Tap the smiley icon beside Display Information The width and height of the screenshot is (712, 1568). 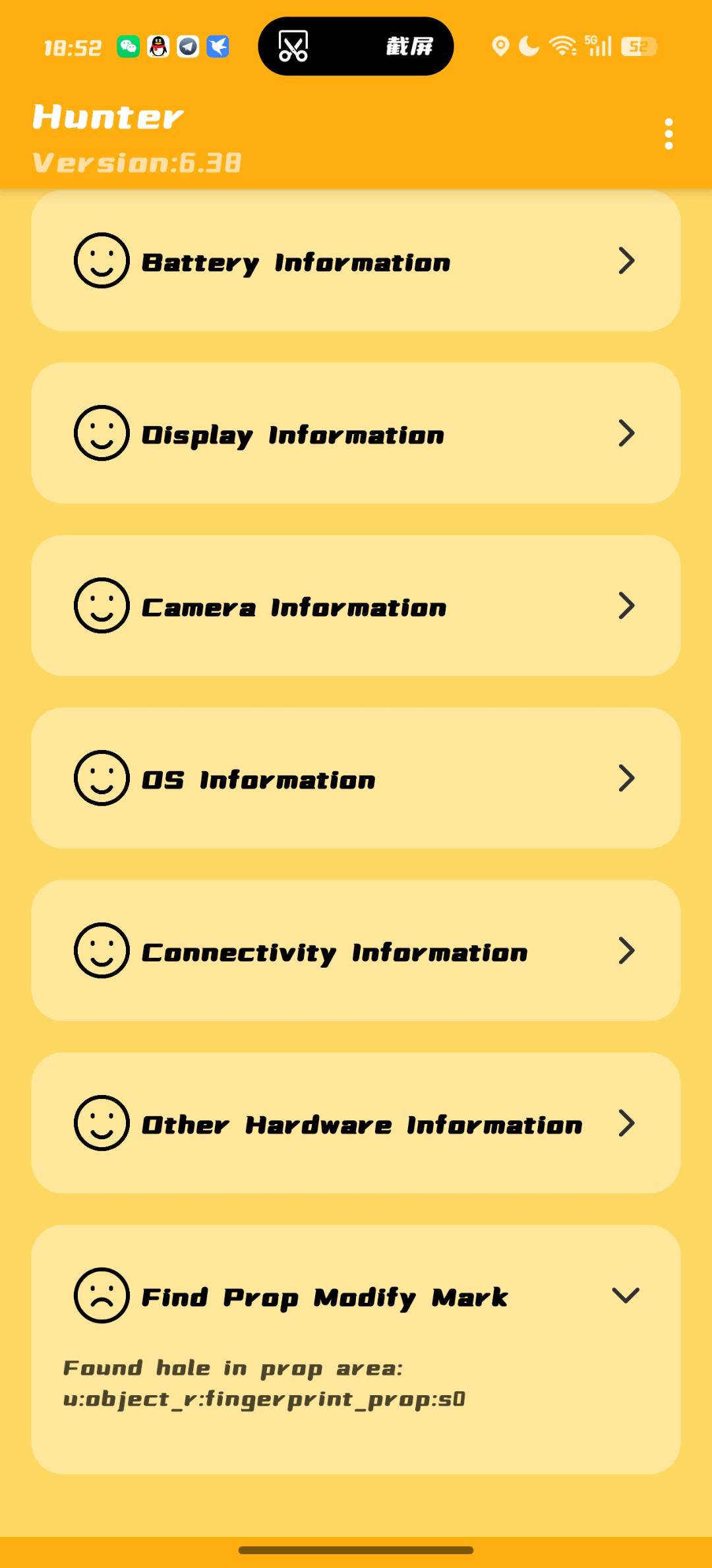click(102, 433)
